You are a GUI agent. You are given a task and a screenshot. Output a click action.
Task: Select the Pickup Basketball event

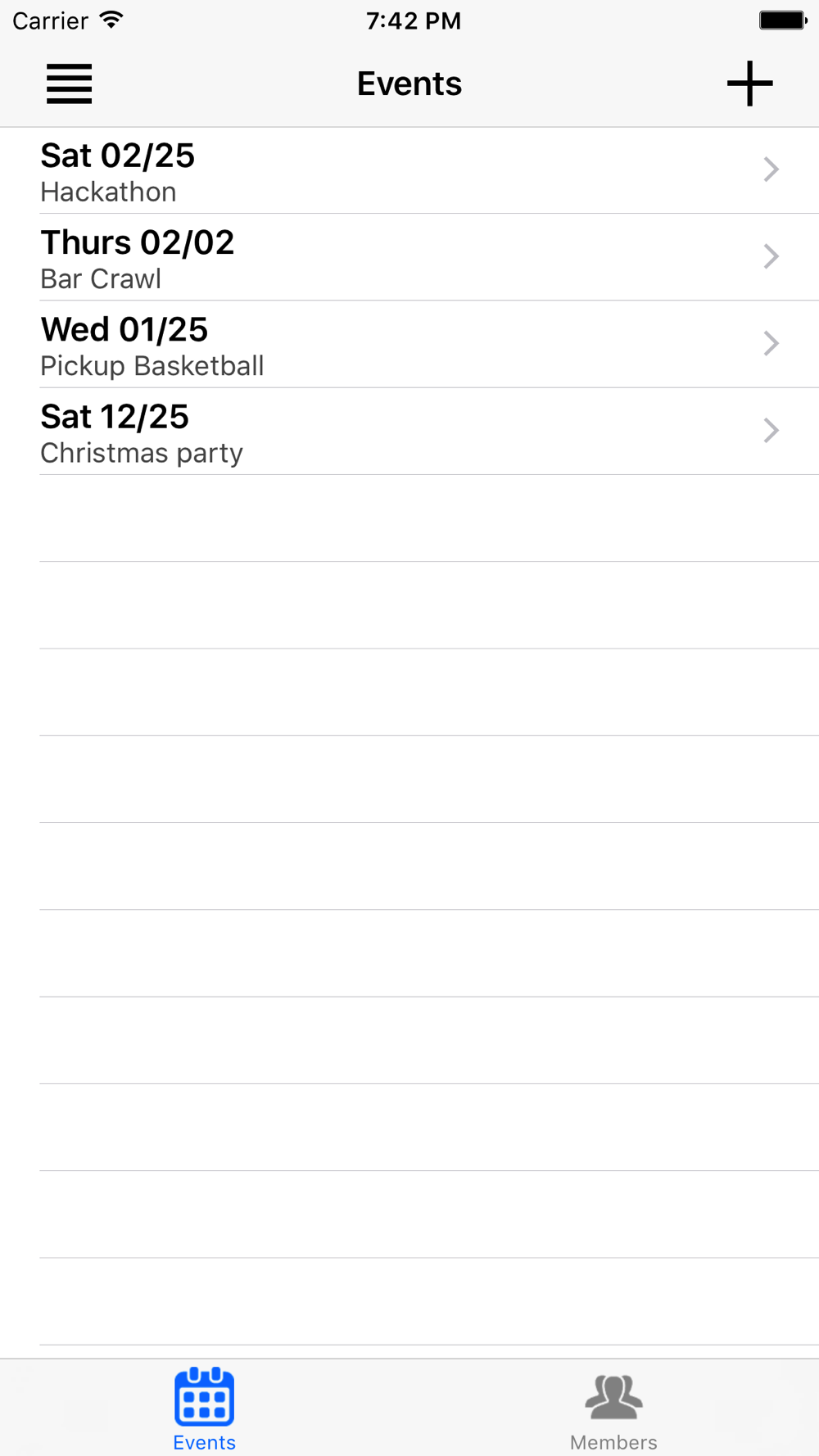[409, 344]
